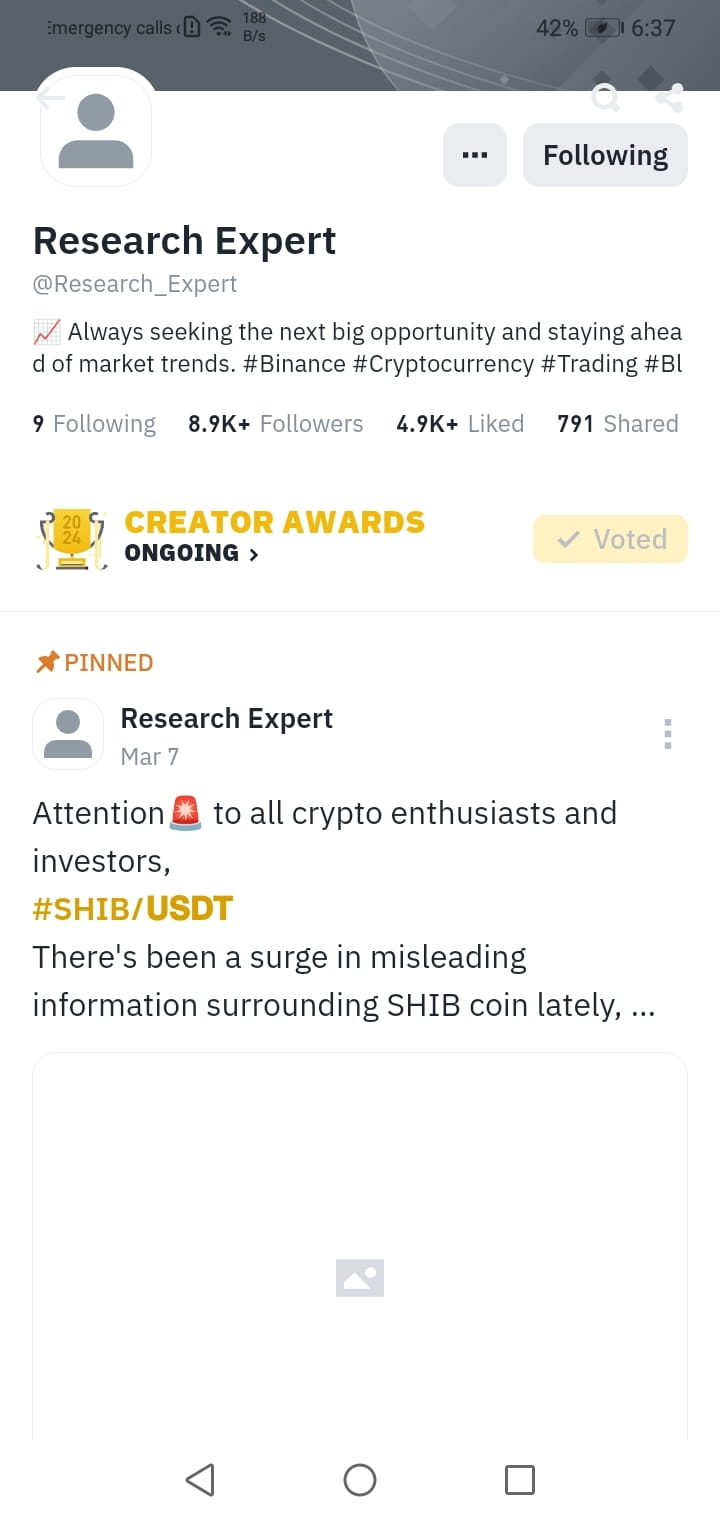Toggle the Following status for Research Expert
720x1520 pixels.
[x=605, y=155]
